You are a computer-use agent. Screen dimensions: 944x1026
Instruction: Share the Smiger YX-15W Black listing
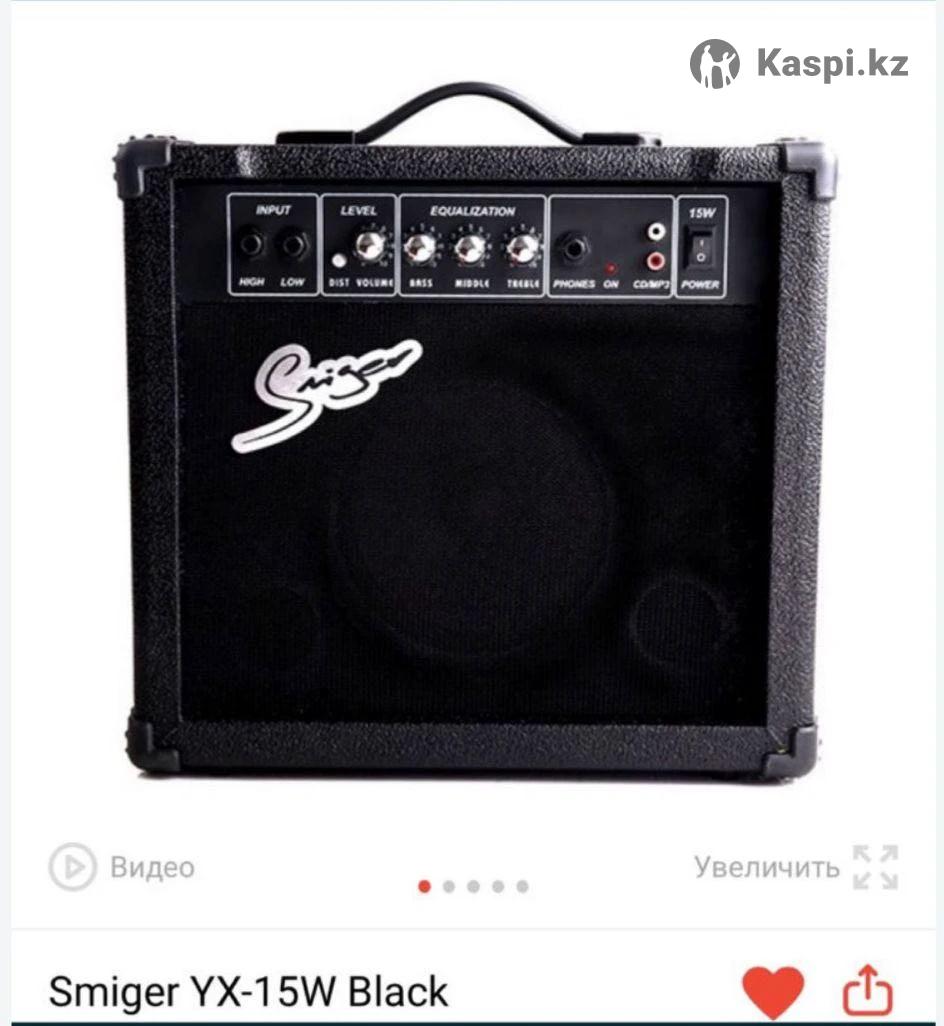pos(866,991)
